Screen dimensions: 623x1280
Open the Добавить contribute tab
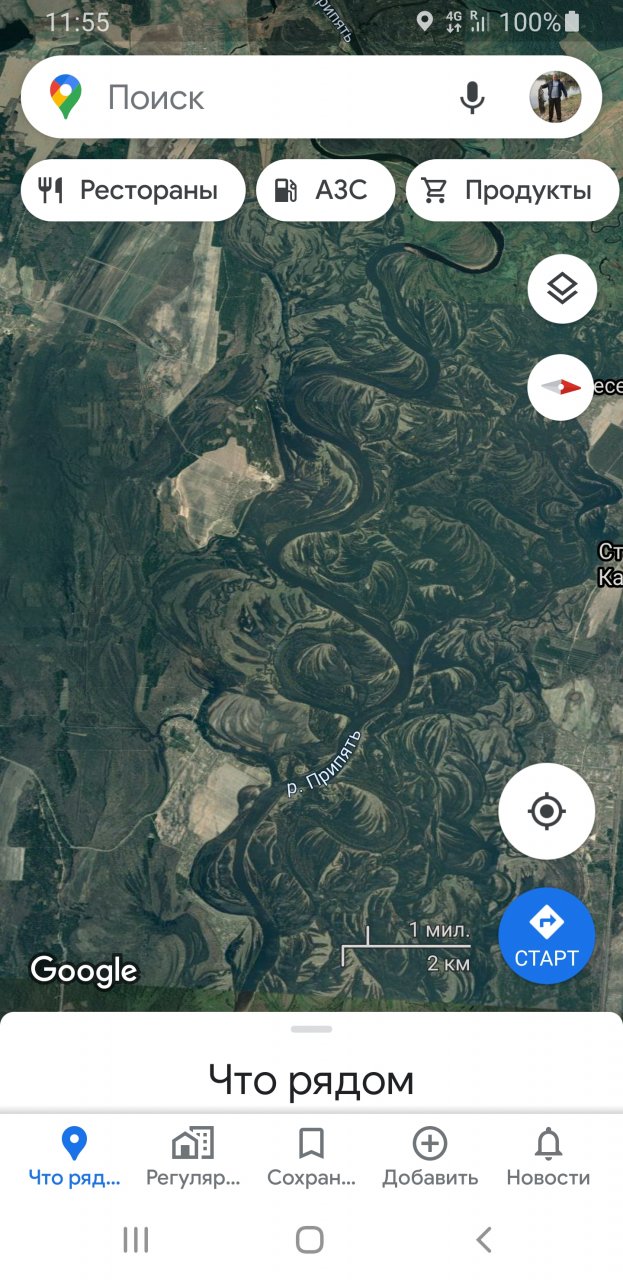pos(430,1157)
